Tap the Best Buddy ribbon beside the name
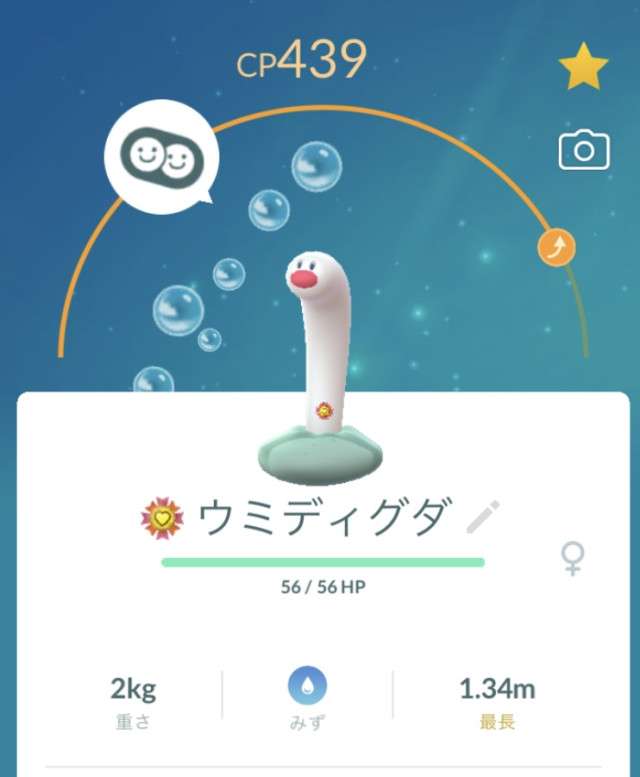 [x=162, y=518]
